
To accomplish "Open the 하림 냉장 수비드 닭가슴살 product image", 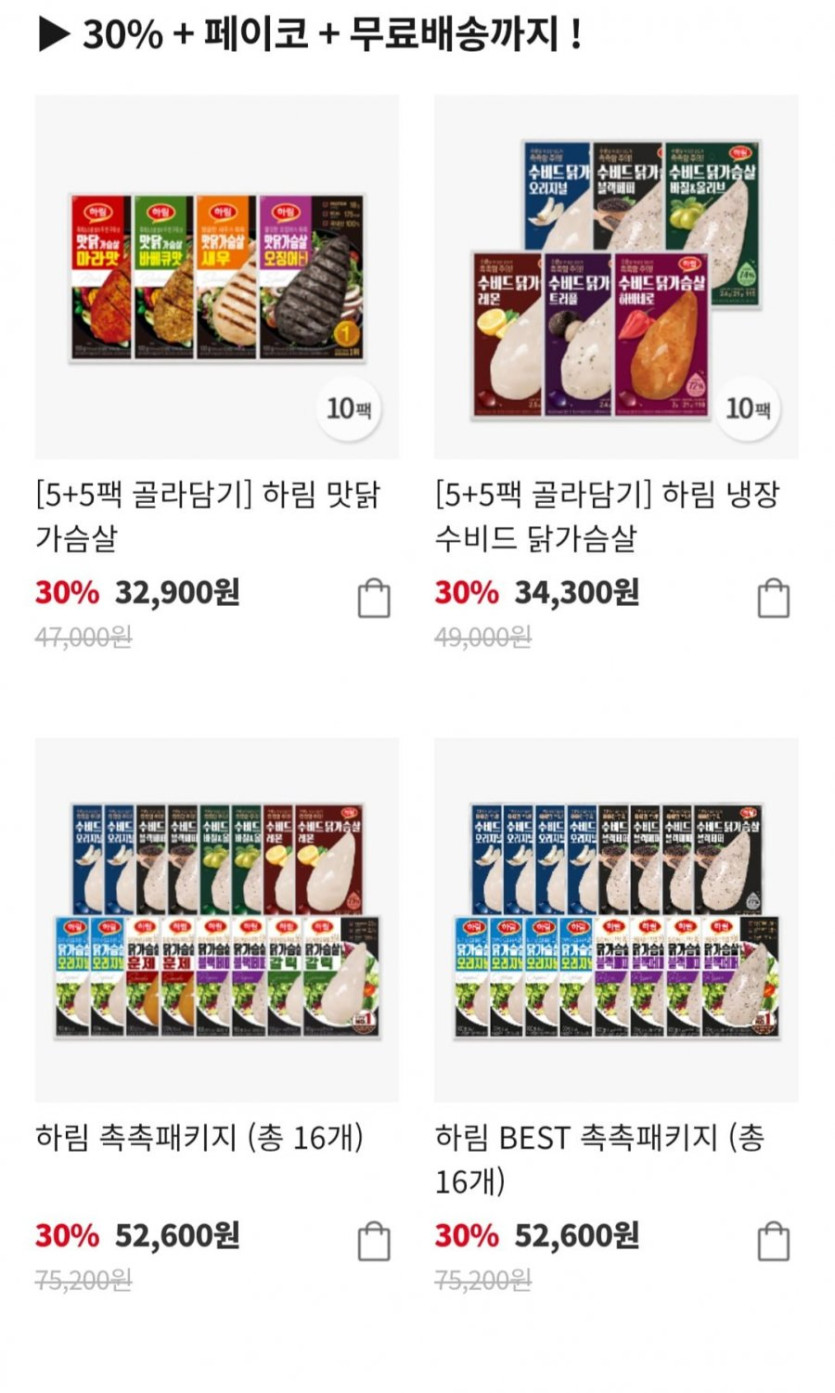I will (616, 277).
